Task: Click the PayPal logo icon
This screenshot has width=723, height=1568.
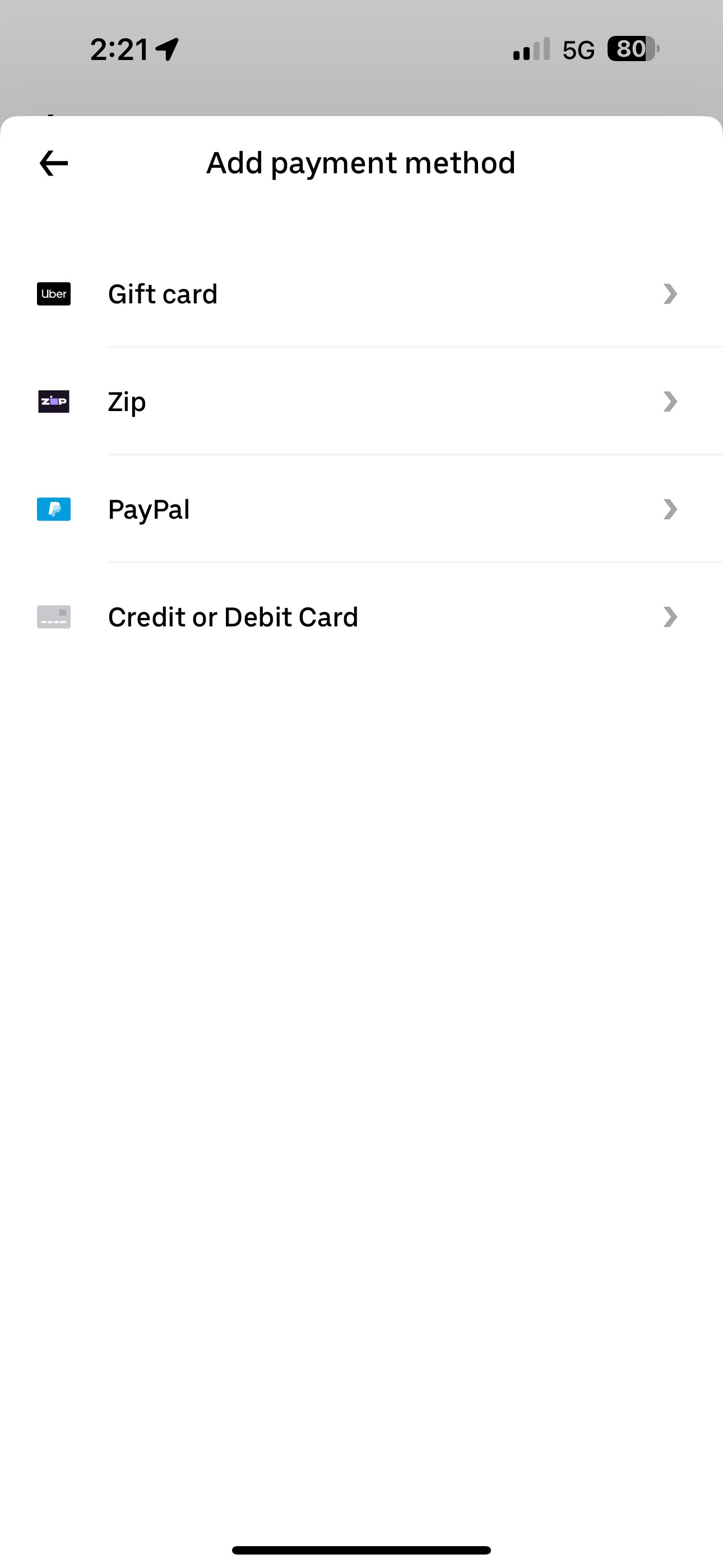Action: 54,509
